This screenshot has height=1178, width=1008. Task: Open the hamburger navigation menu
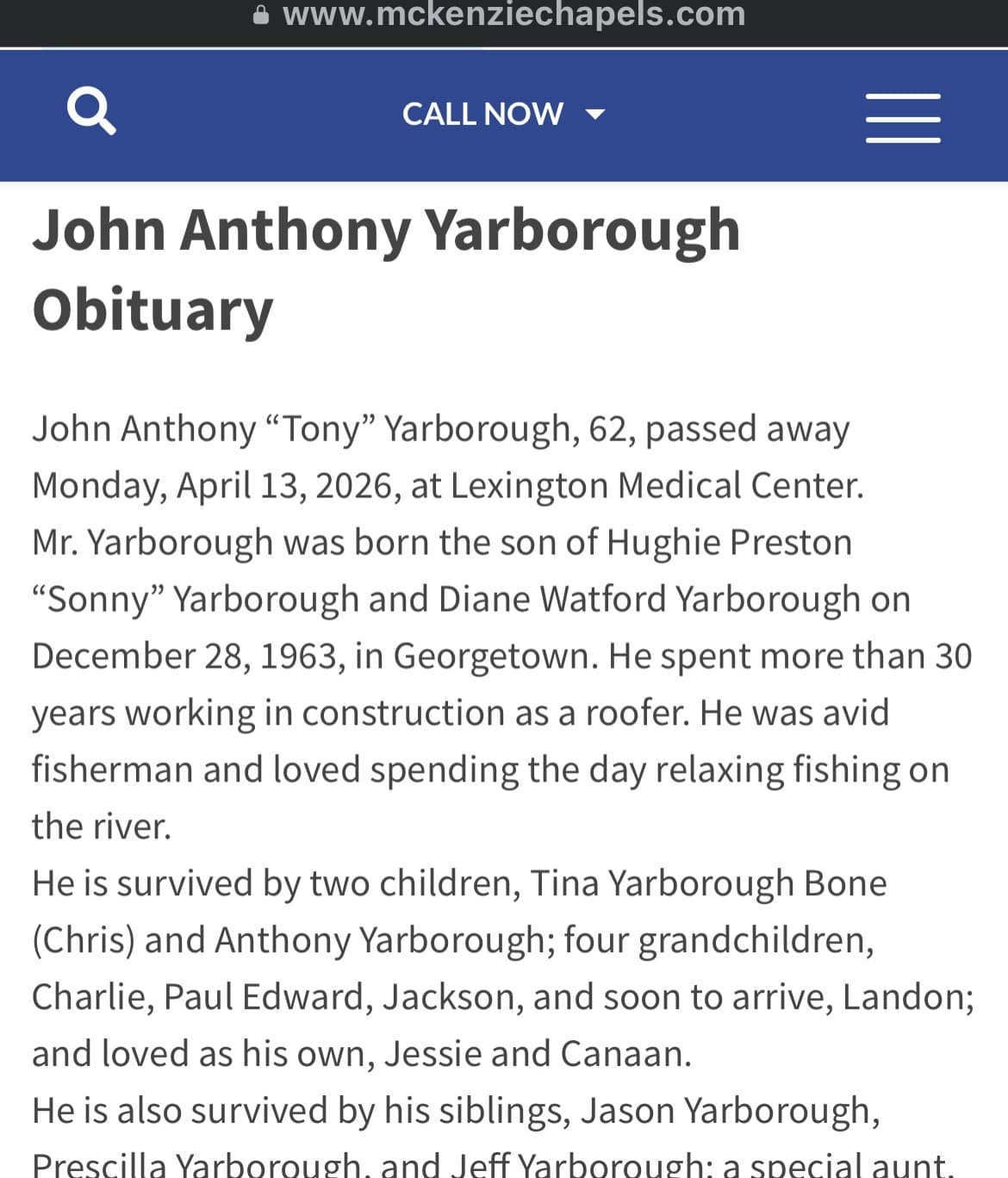pyautogui.click(x=903, y=118)
